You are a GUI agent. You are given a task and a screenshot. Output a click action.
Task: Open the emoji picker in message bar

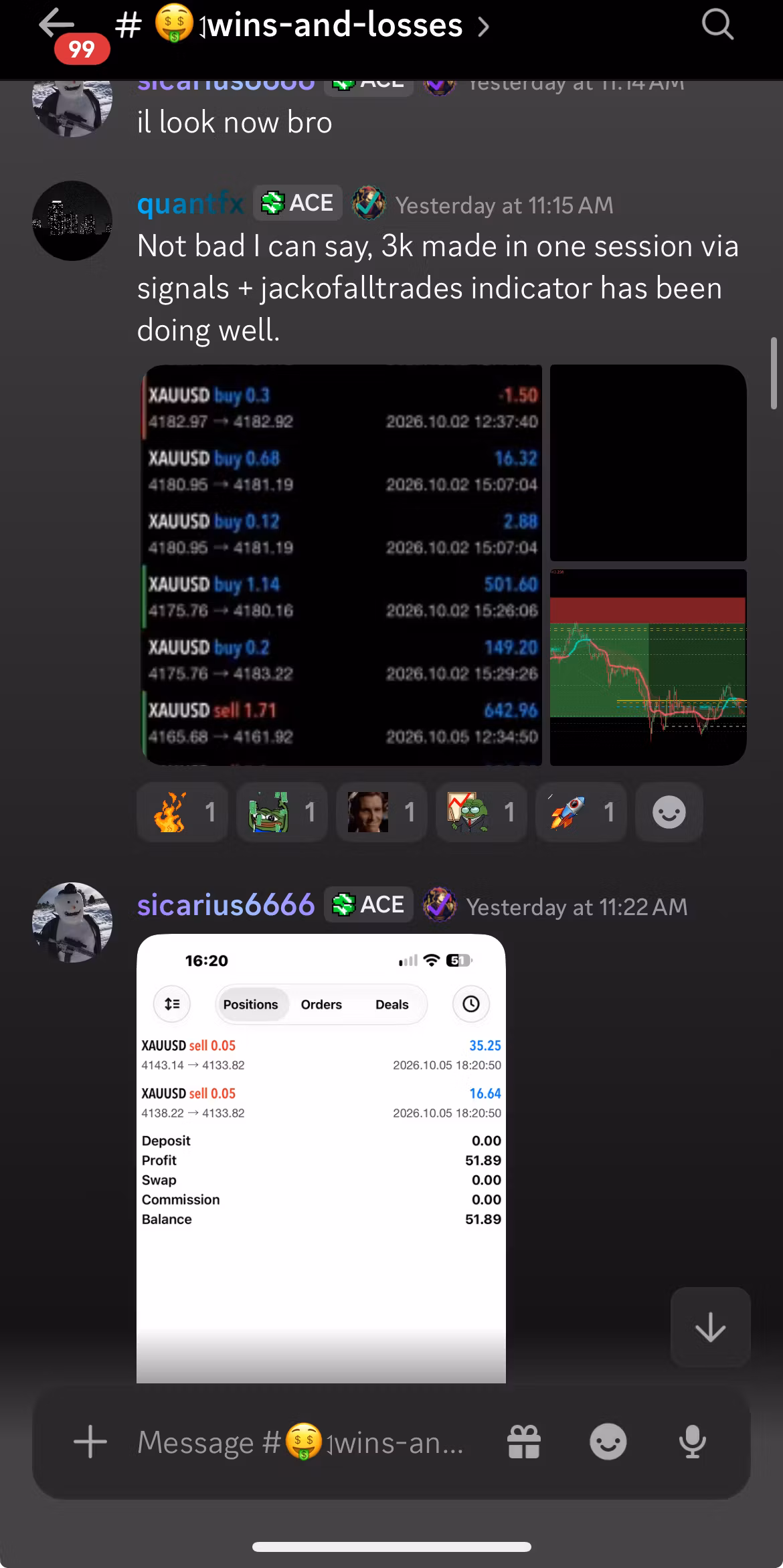pyautogui.click(x=608, y=1442)
